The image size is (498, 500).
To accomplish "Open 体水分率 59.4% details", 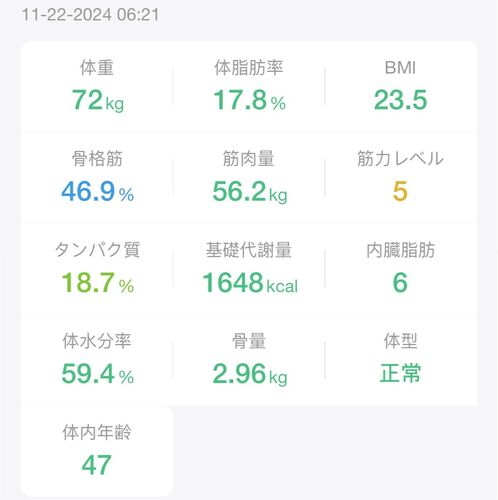I will pos(97,360).
